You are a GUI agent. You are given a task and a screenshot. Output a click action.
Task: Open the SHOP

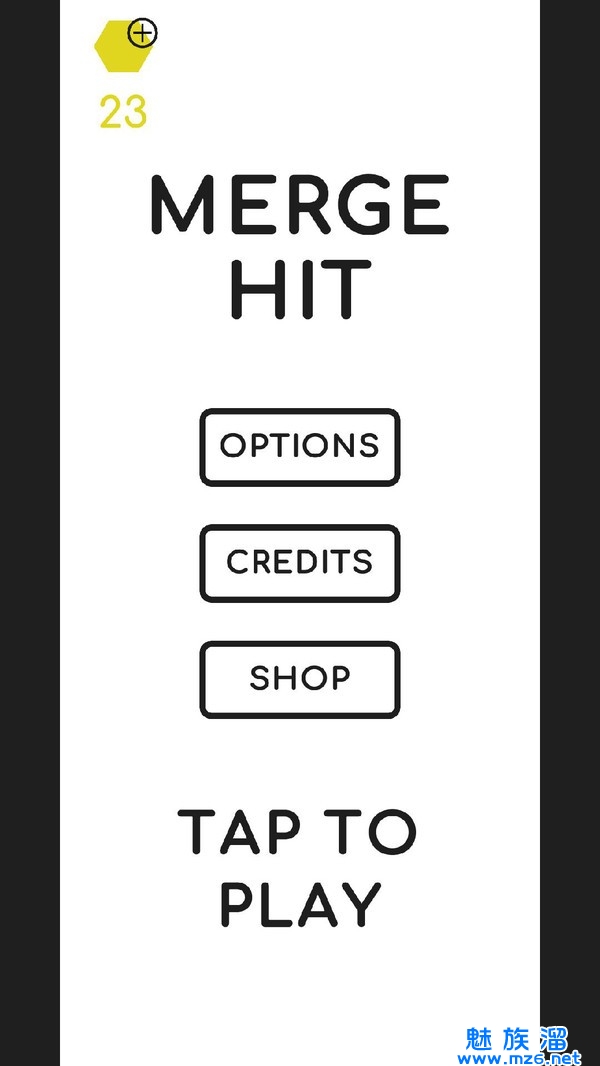pos(300,679)
